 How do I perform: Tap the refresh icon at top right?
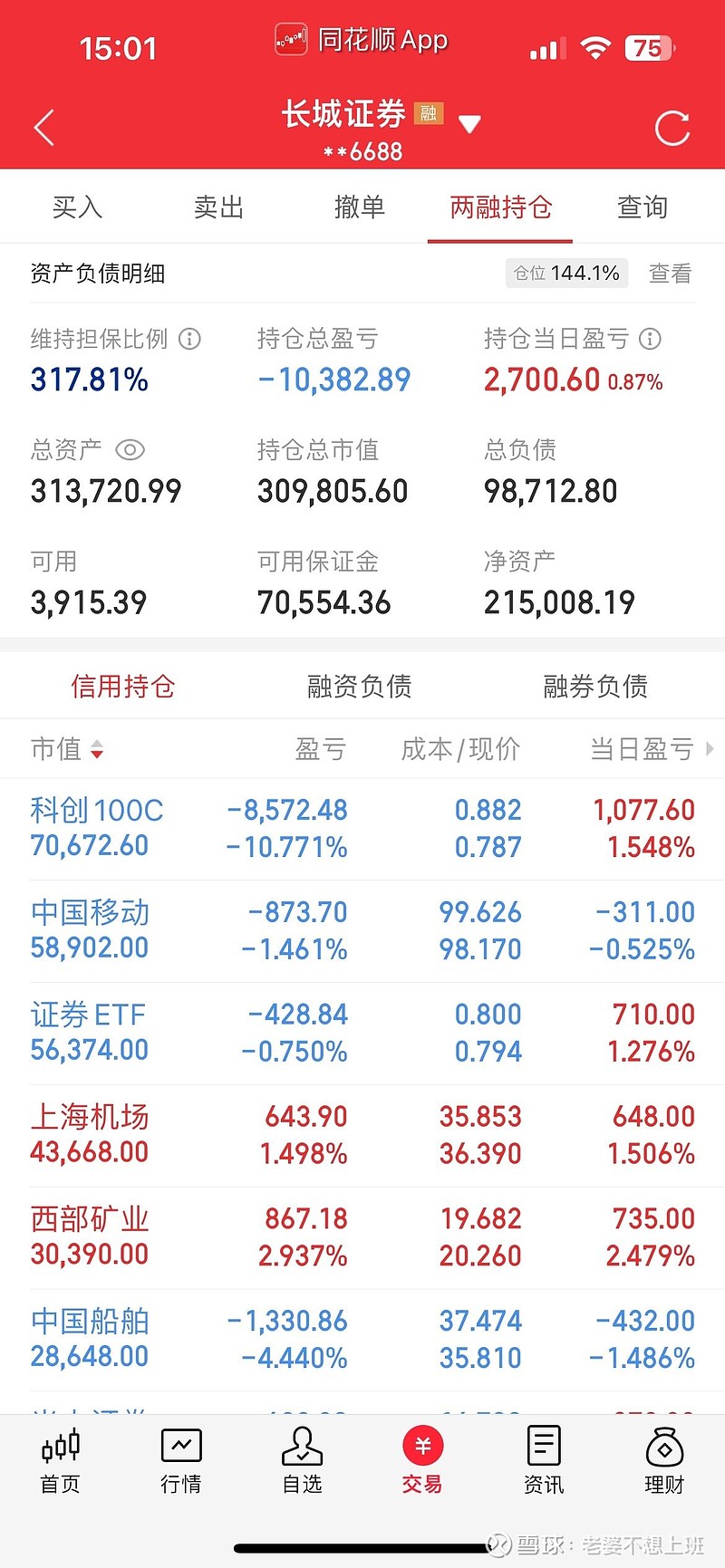672,127
